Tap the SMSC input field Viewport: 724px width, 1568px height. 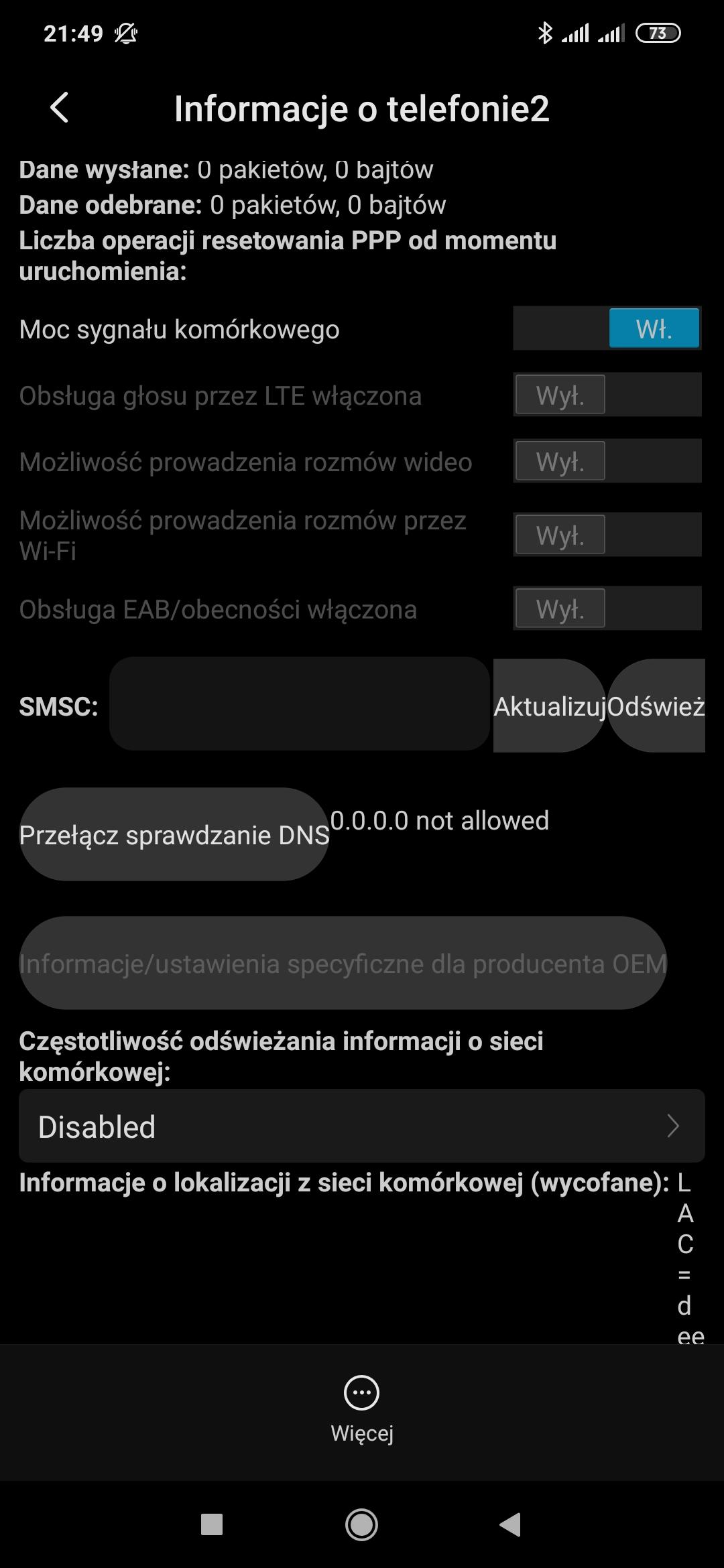[x=299, y=704]
